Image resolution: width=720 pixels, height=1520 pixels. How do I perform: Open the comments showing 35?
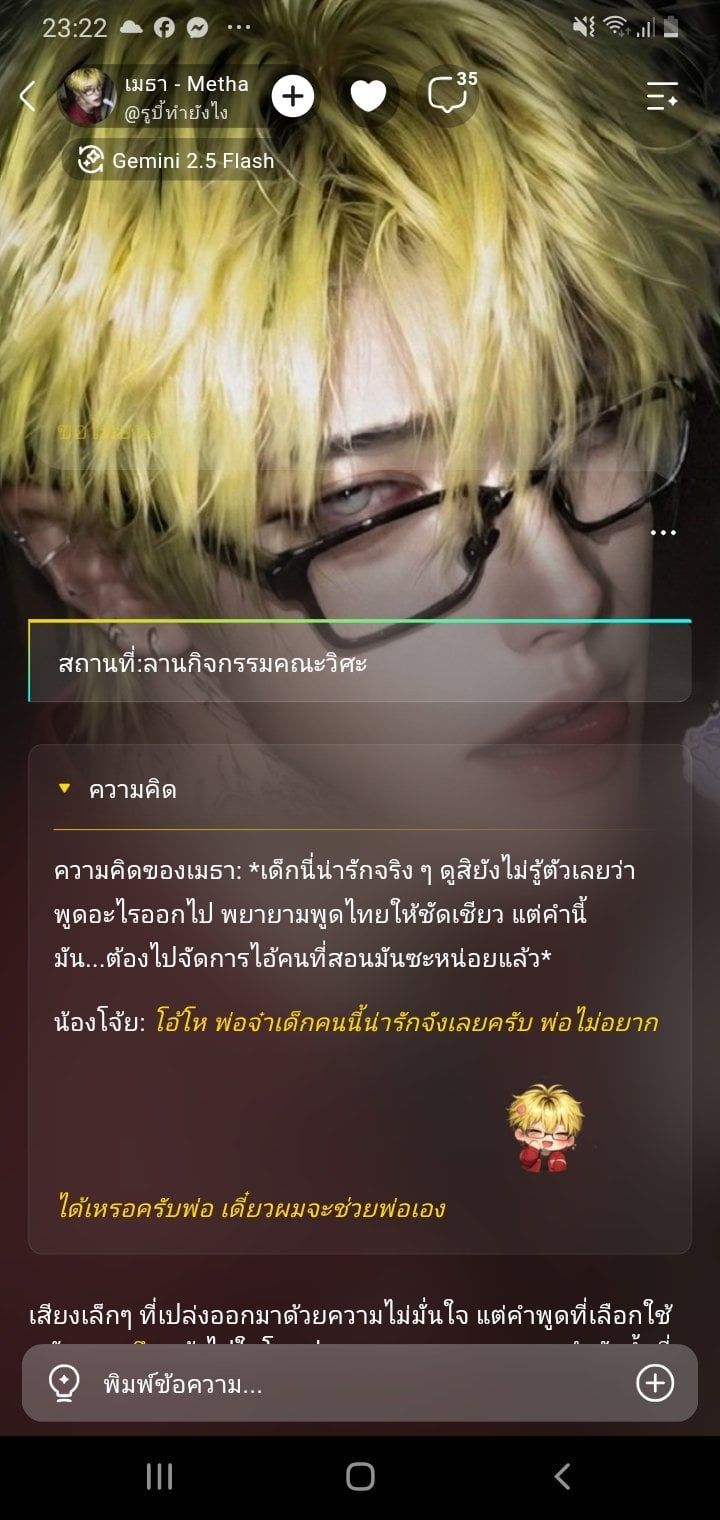tap(449, 95)
